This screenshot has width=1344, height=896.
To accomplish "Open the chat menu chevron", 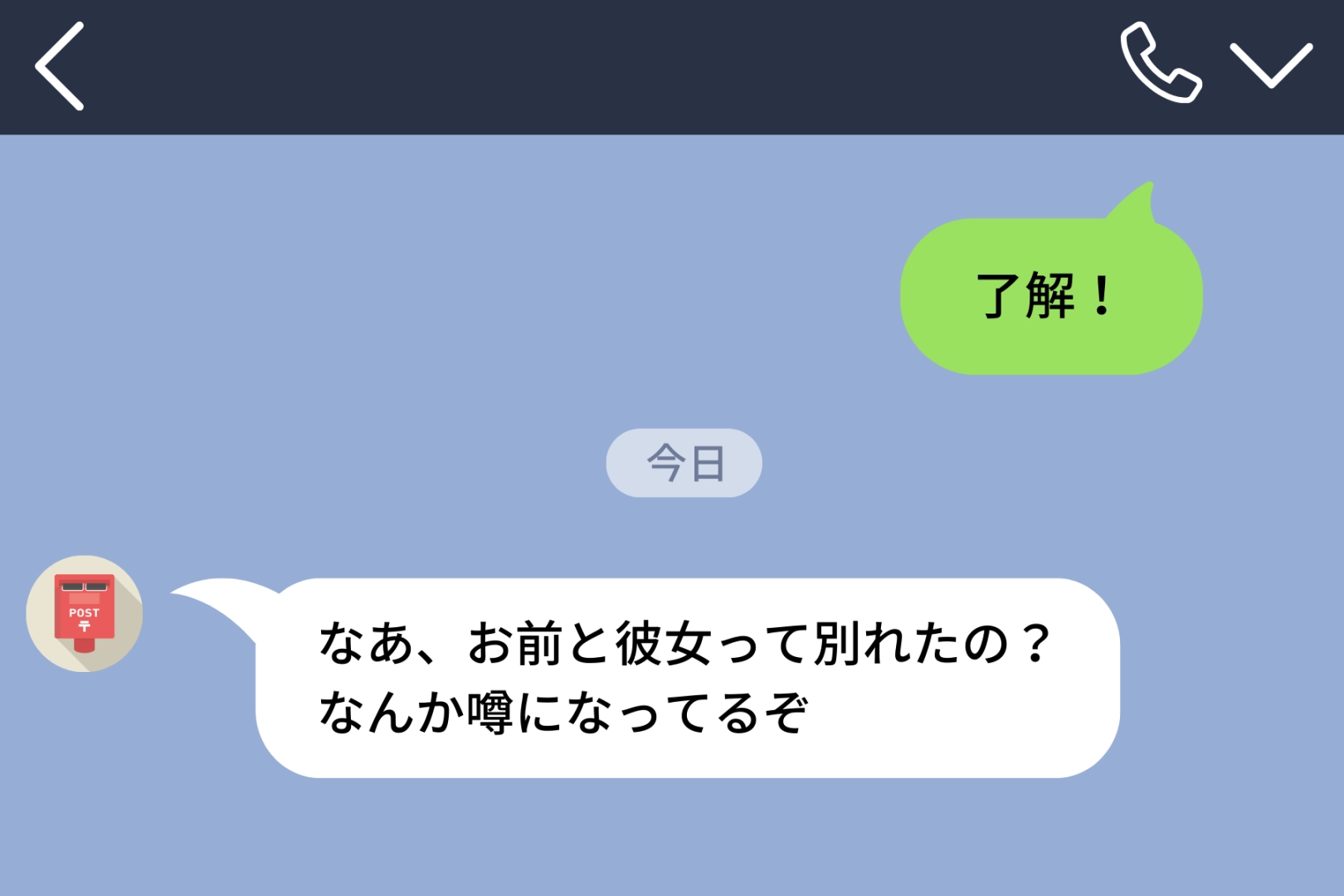I will (x=1270, y=65).
